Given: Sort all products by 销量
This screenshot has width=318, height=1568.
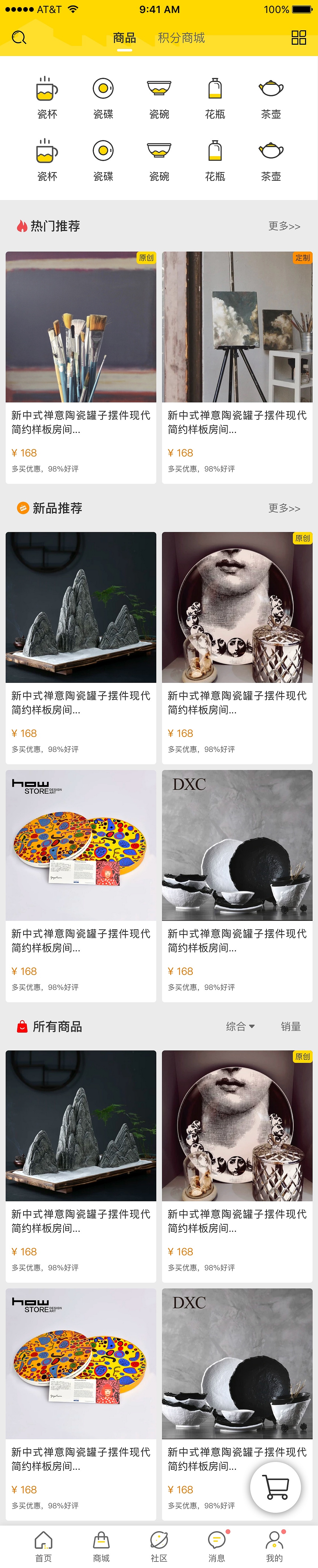Looking at the screenshot, I should (x=291, y=1026).
